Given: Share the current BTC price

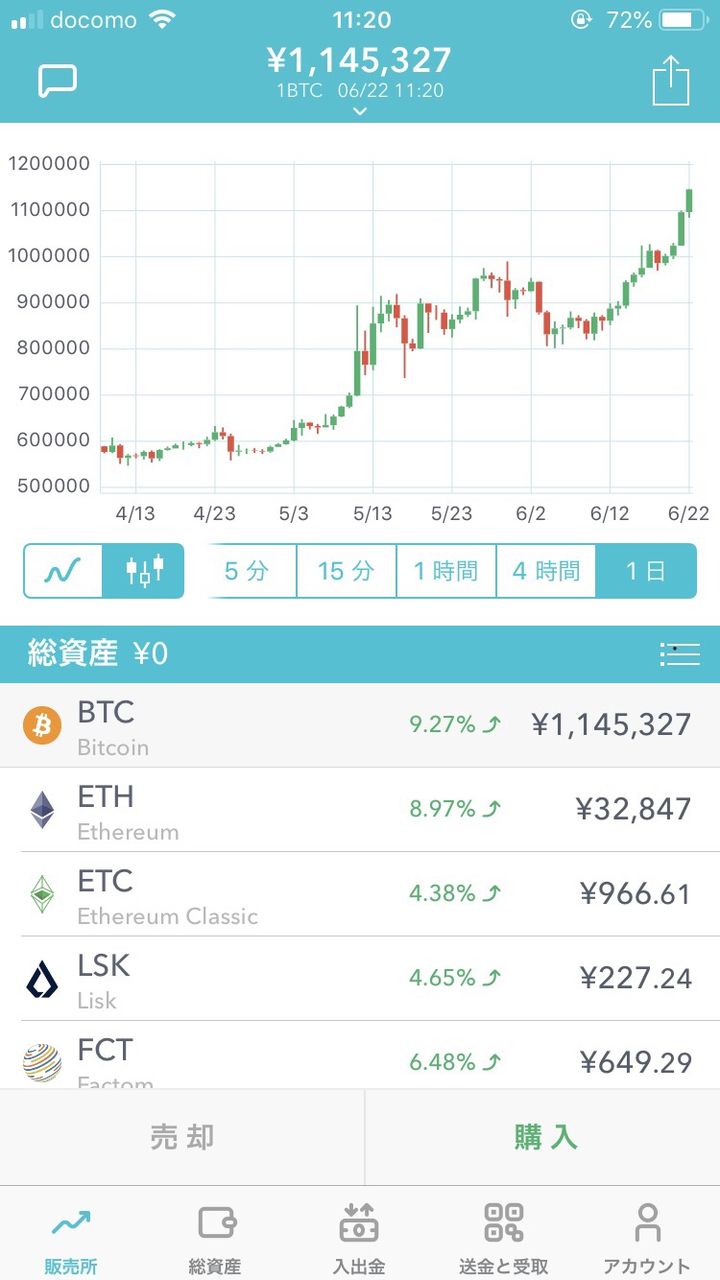Looking at the screenshot, I should pyautogui.click(x=671, y=80).
